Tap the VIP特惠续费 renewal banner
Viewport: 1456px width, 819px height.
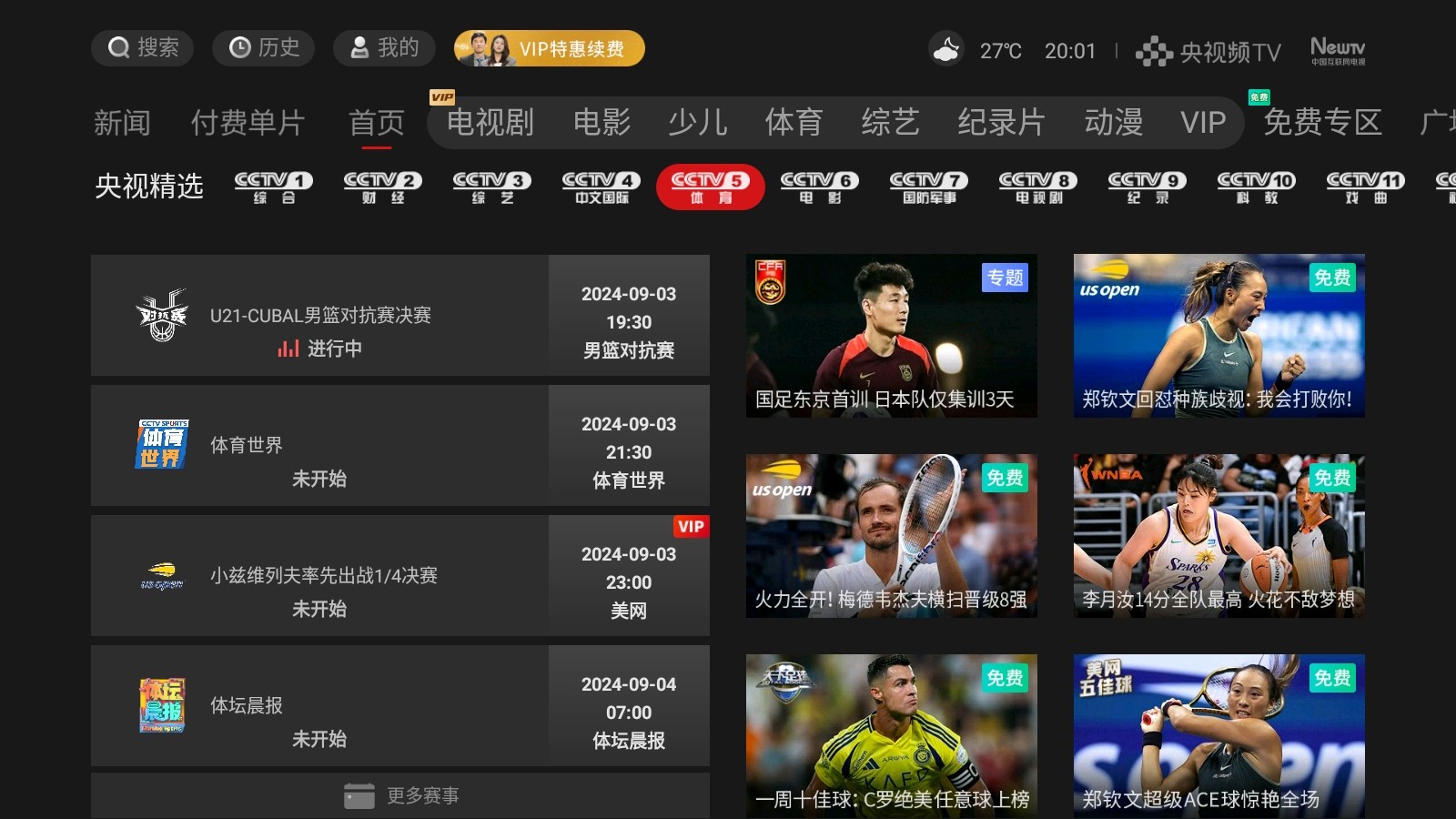550,48
